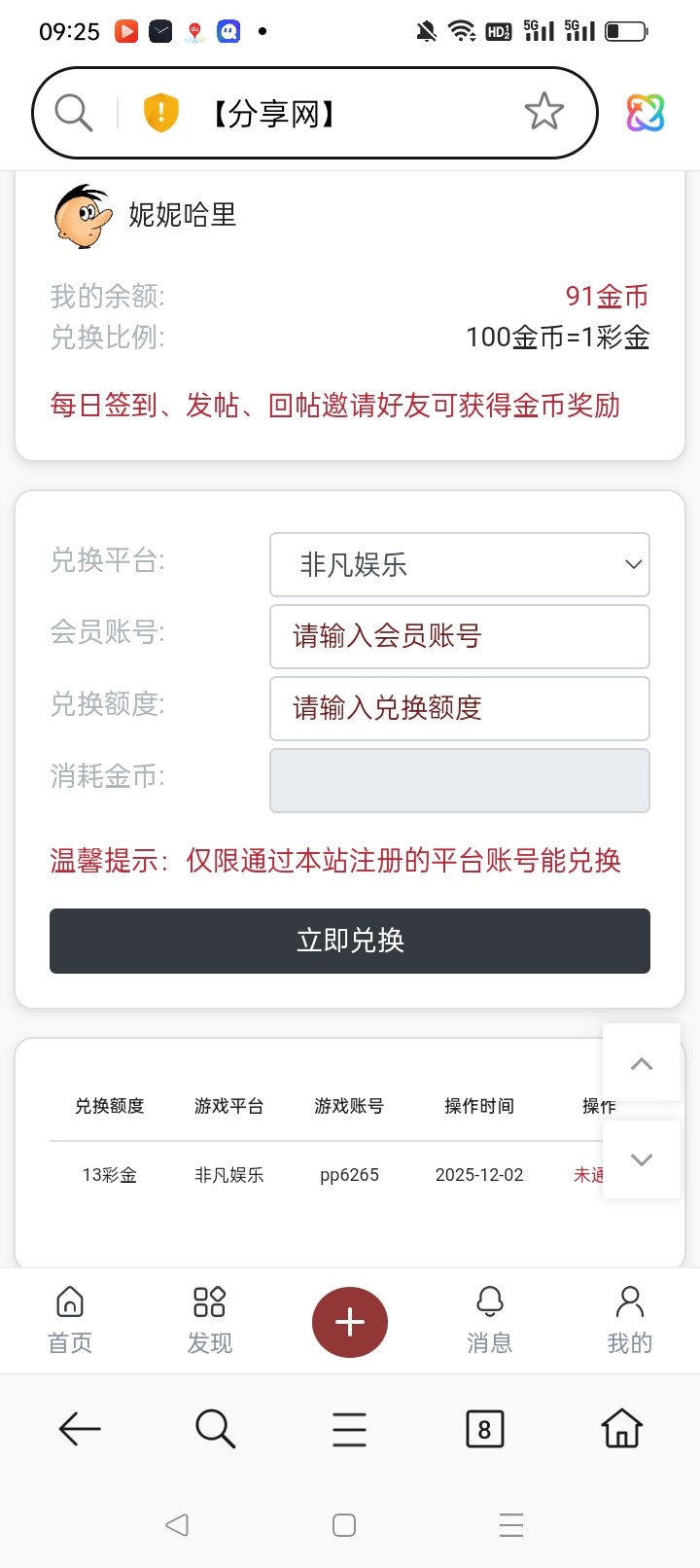The image size is (700, 1568).
Task: Focus the 请输入会员账号 field
Action: coord(459,636)
